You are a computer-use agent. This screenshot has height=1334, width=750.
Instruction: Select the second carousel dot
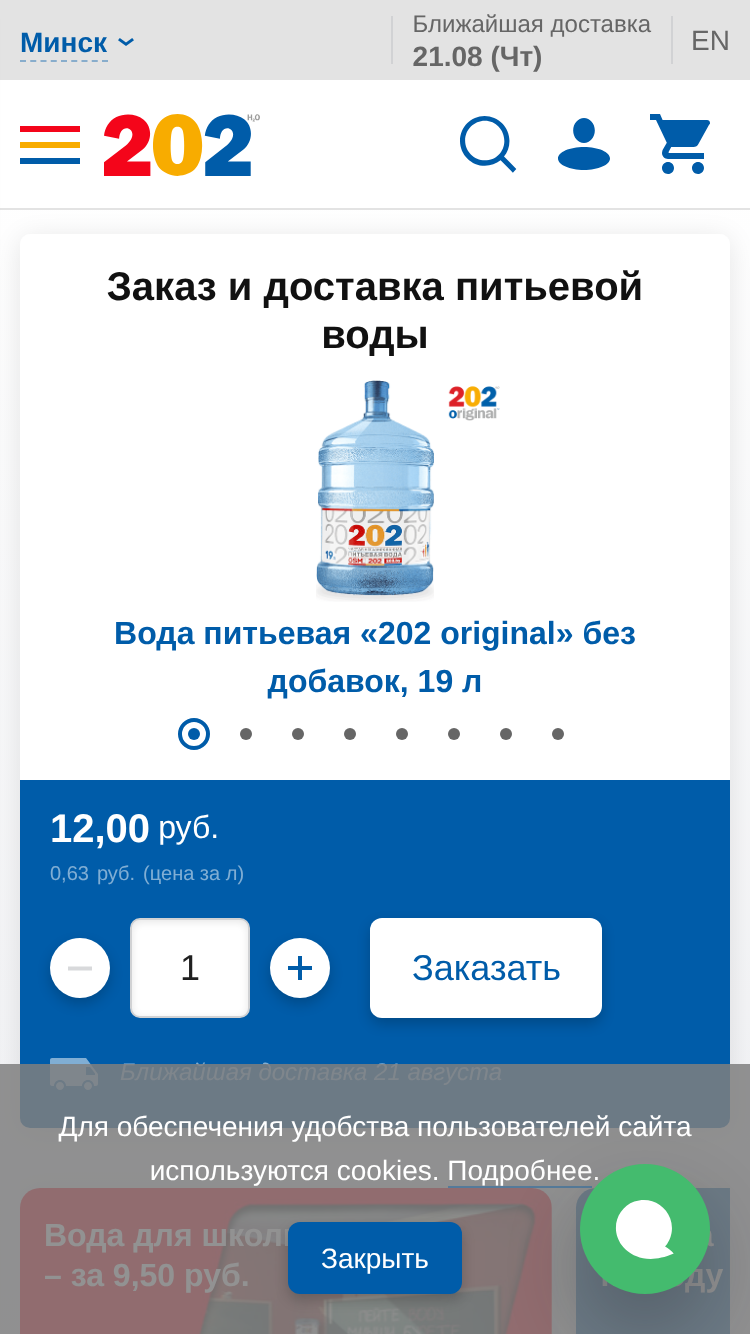pos(246,734)
